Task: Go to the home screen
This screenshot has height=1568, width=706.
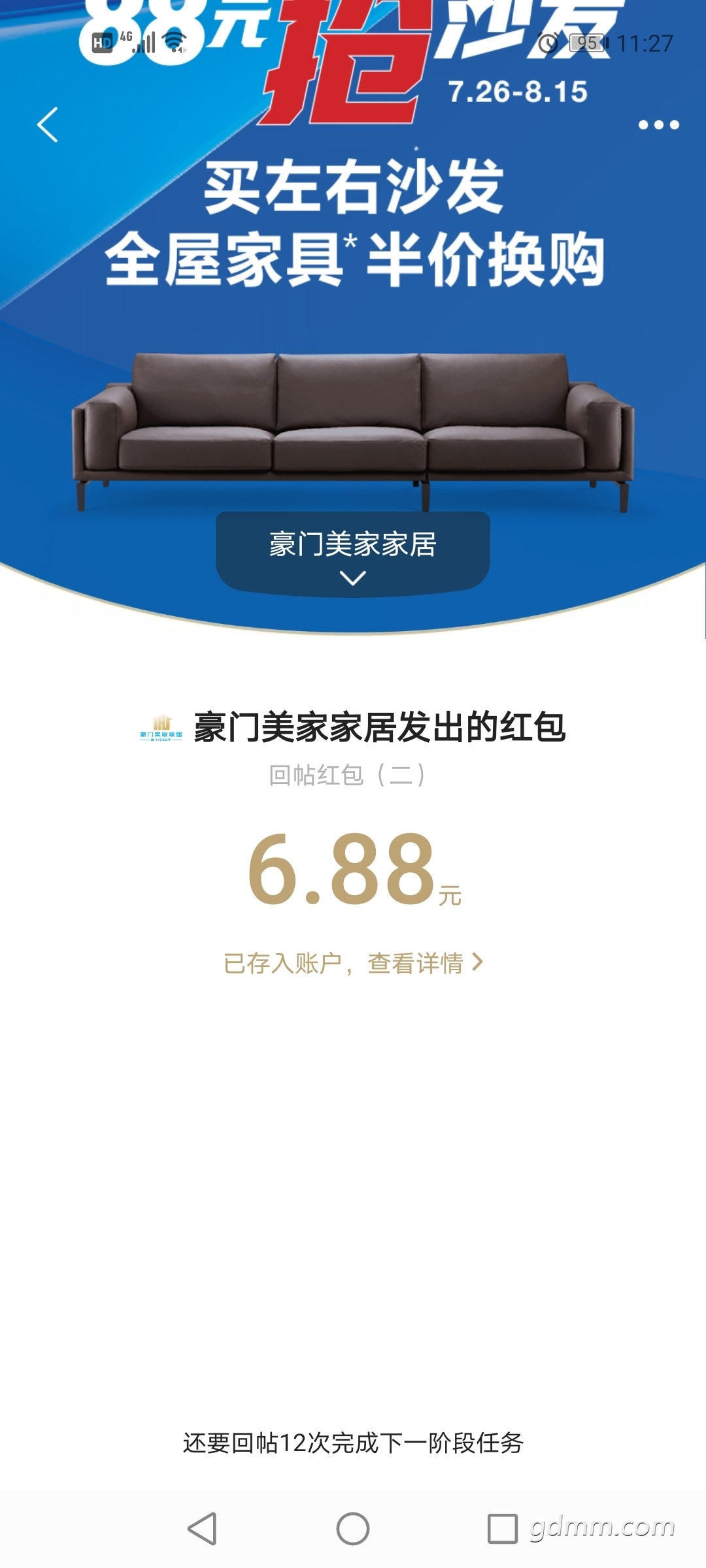Action: [x=353, y=1529]
